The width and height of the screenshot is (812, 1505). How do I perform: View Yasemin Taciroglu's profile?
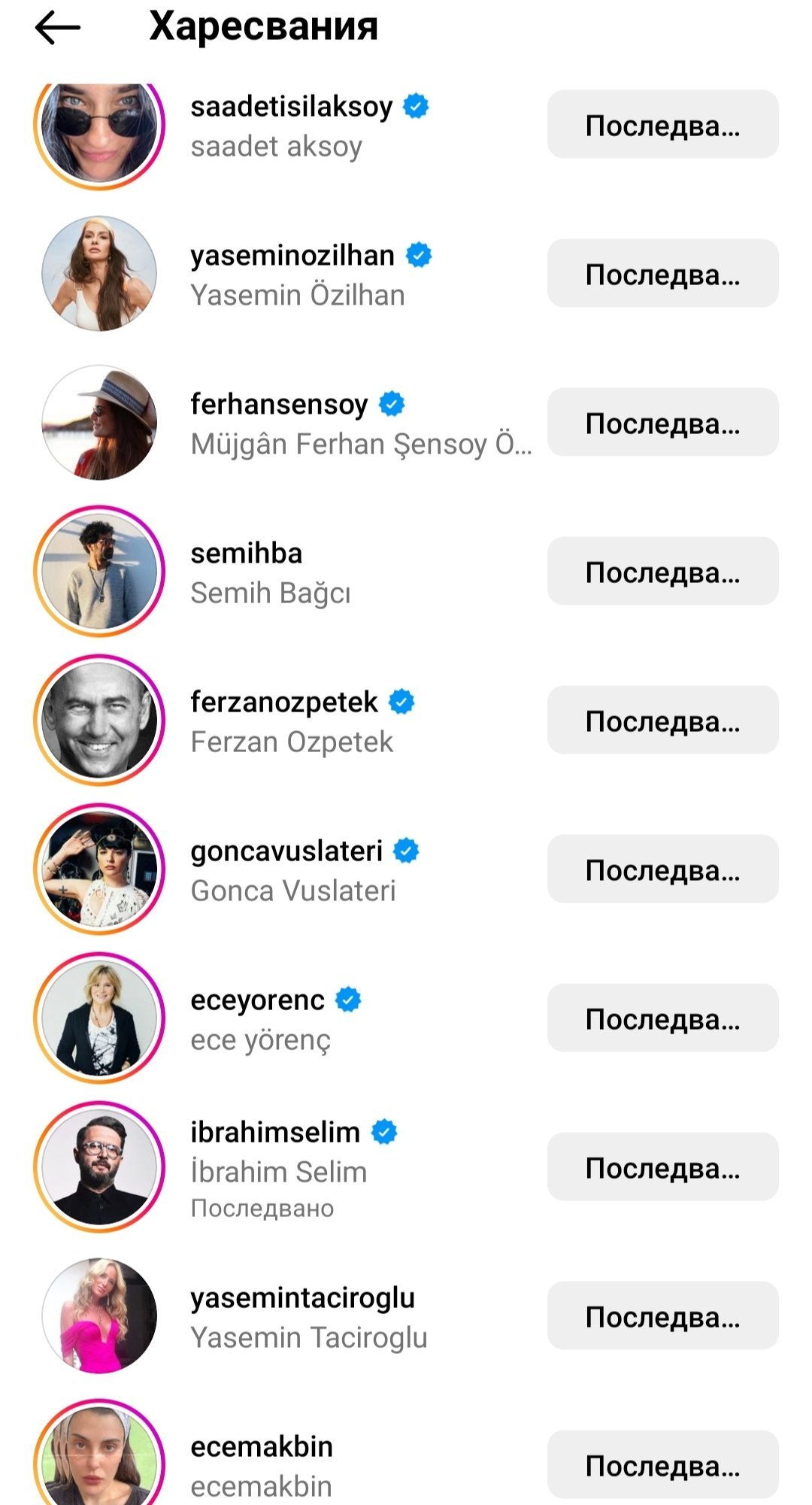click(x=302, y=1298)
